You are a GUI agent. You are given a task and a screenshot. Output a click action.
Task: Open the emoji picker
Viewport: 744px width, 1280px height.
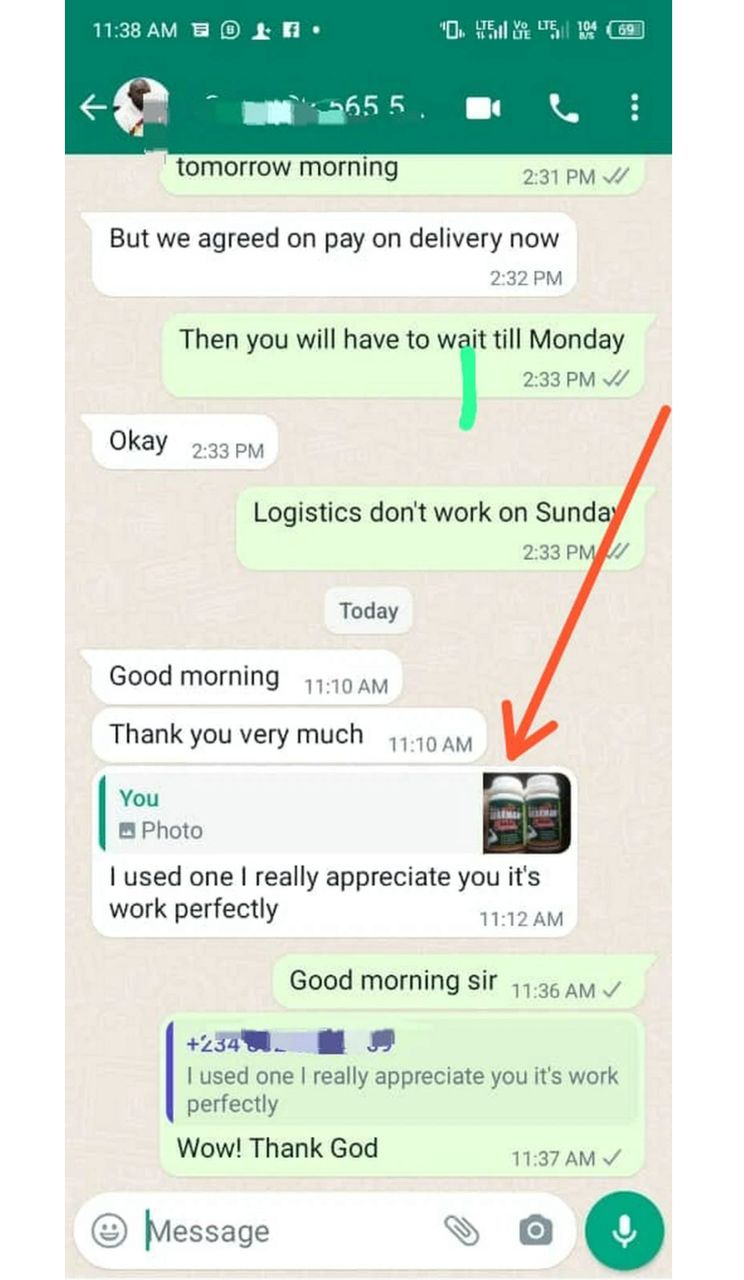(109, 1230)
